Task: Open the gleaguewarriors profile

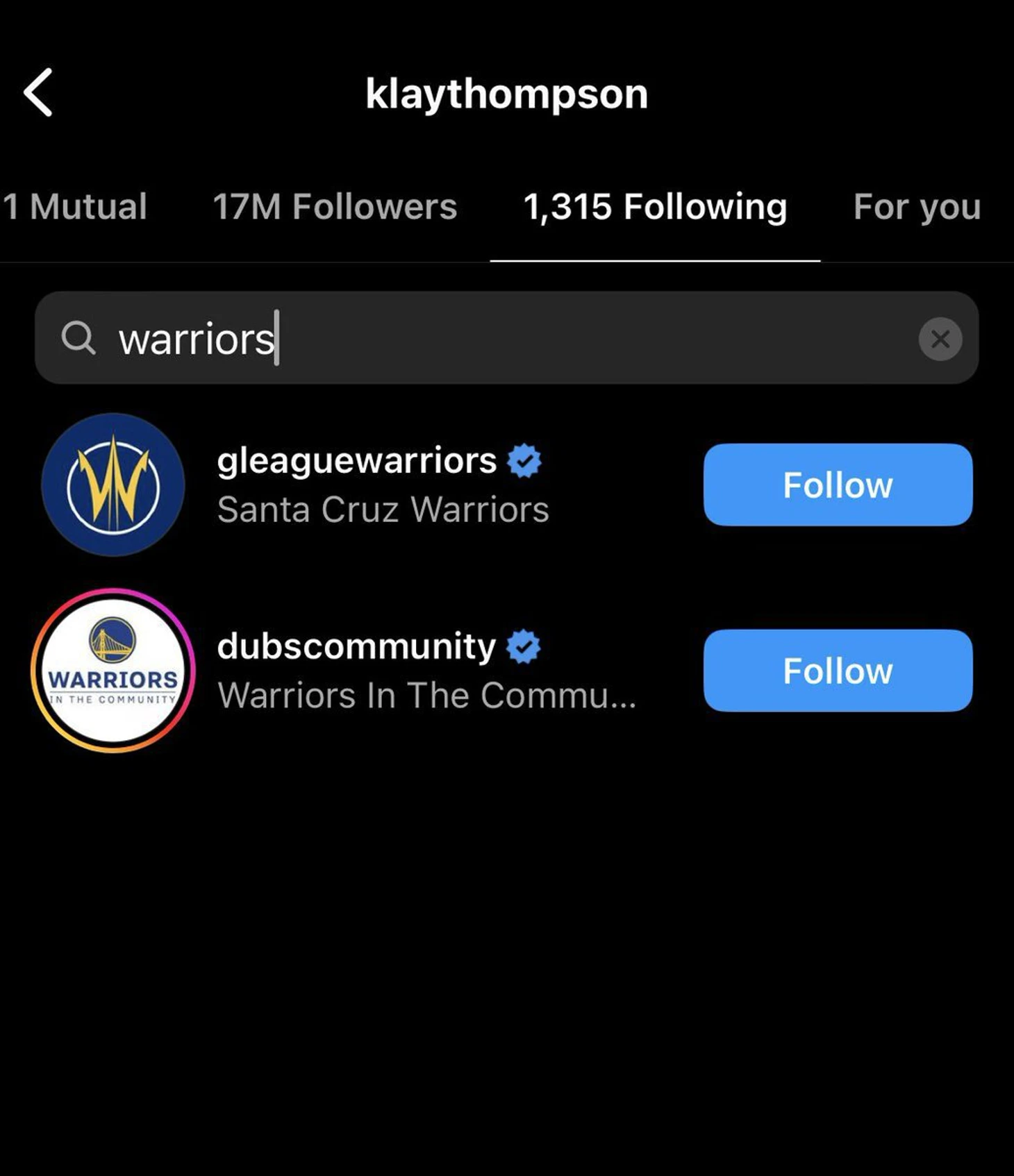Action: click(x=356, y=461)
